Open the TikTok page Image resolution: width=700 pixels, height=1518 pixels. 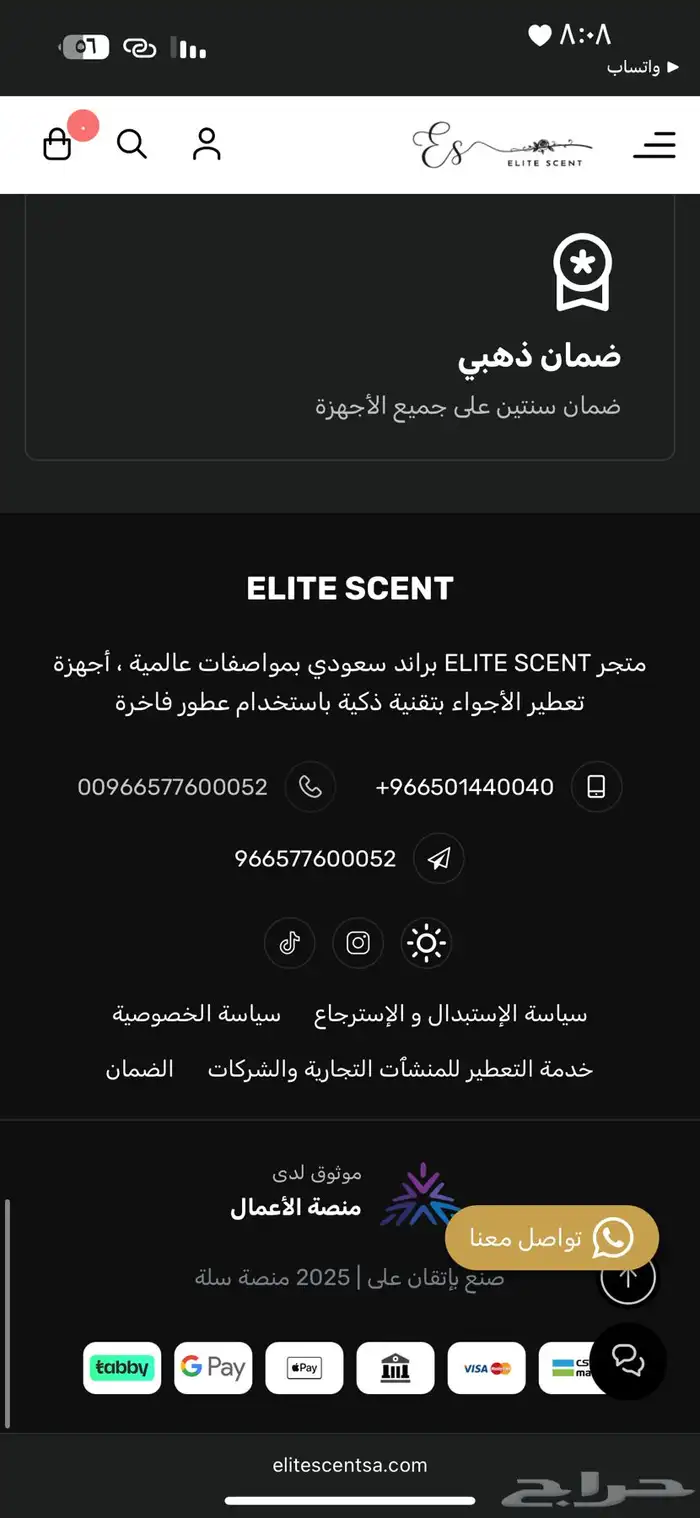tap(290, 943)
